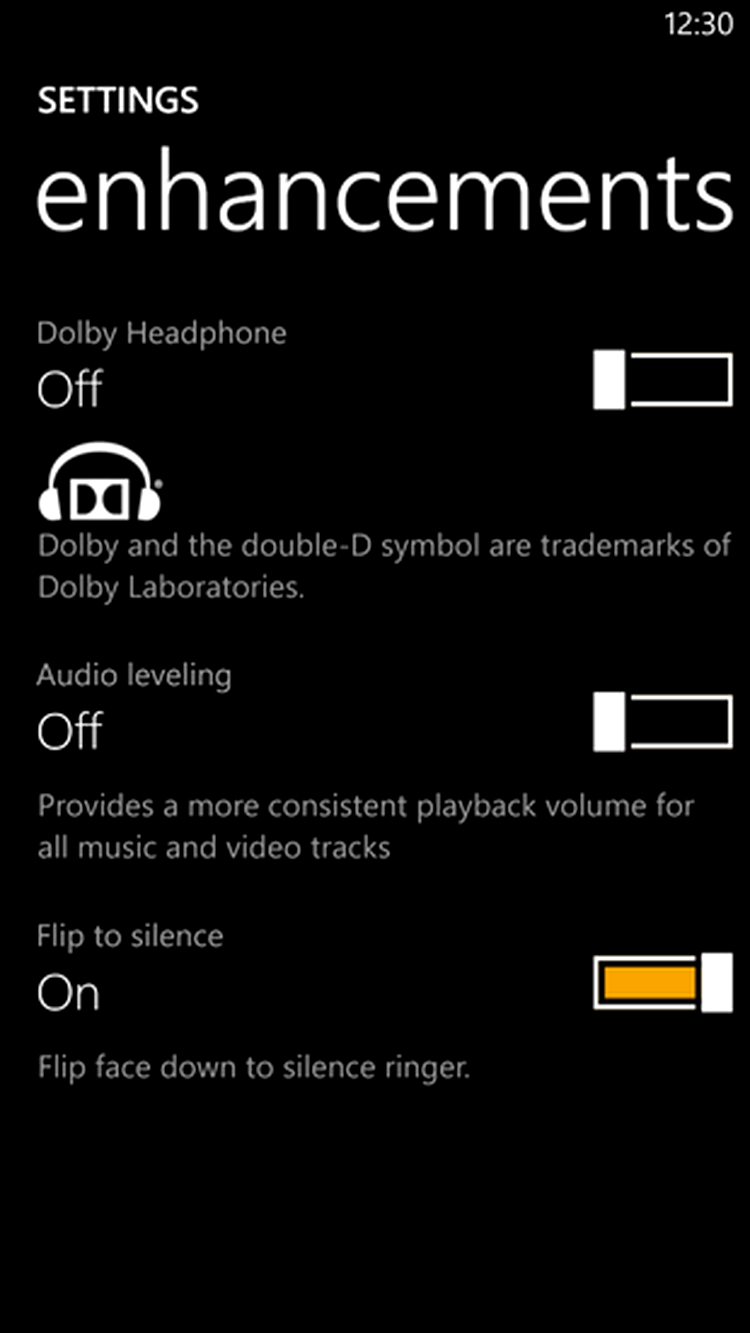
Task: Enable the Audio leveling switch
Action: point(663,722)
